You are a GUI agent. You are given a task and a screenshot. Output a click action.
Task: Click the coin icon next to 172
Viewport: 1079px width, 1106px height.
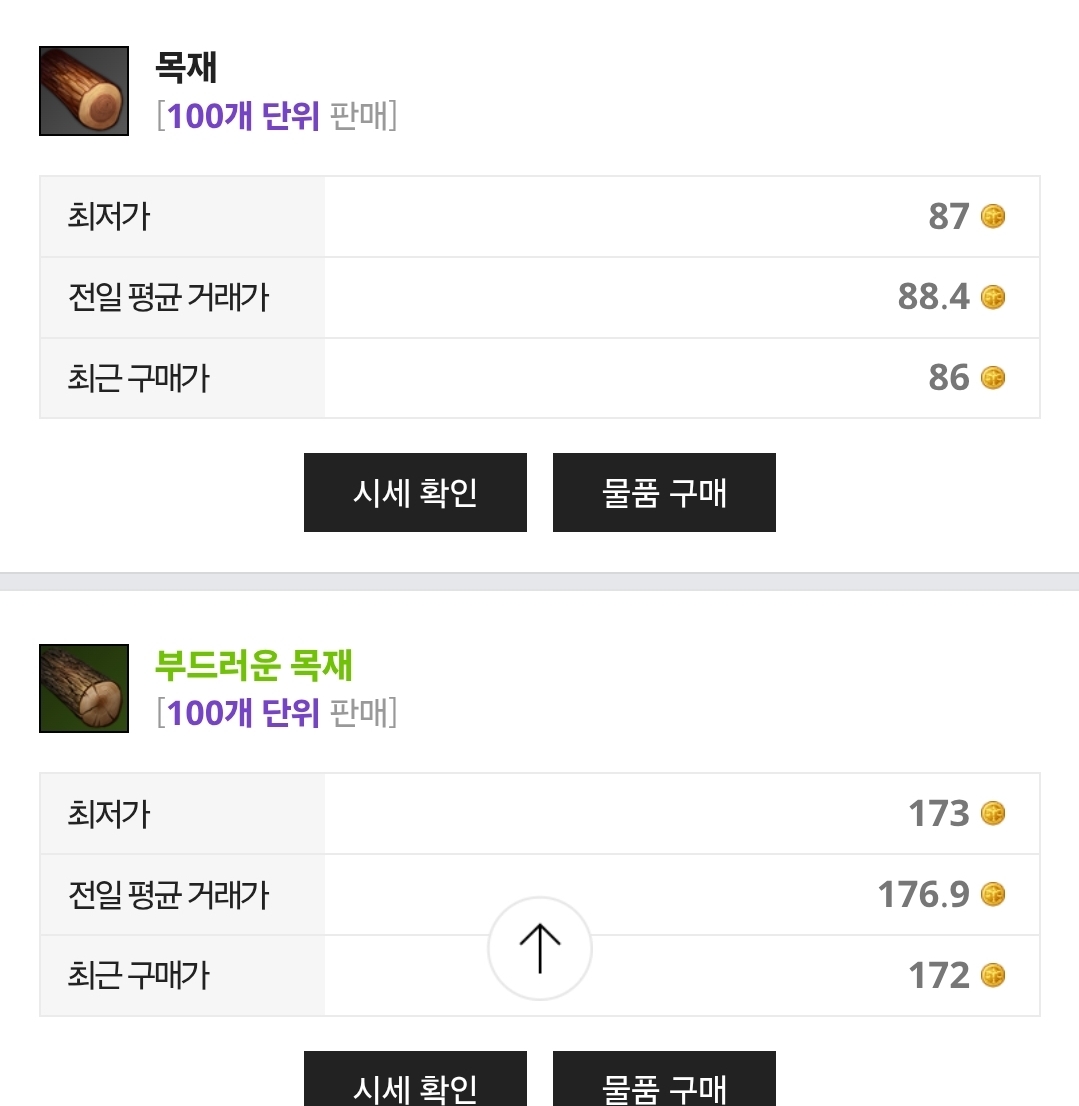tap(991, 976)
